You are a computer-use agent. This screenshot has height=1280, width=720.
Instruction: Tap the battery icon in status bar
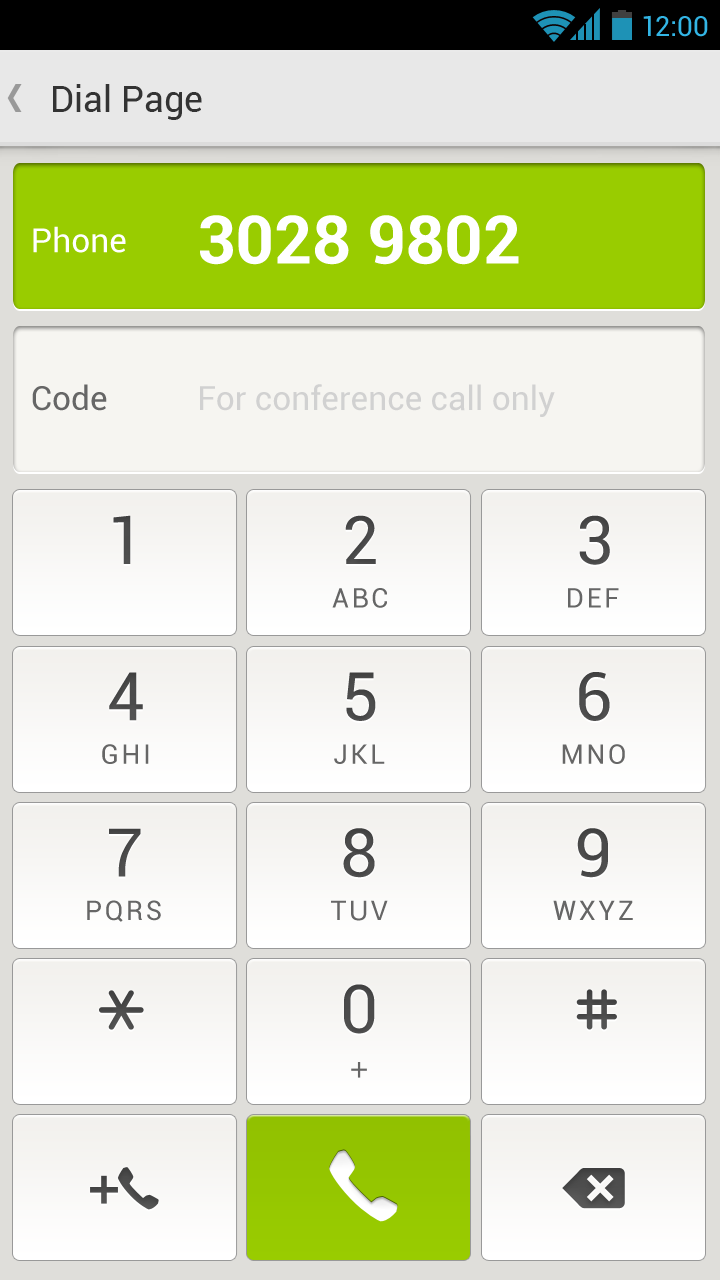pyautogui.click(x=622, y=25)
